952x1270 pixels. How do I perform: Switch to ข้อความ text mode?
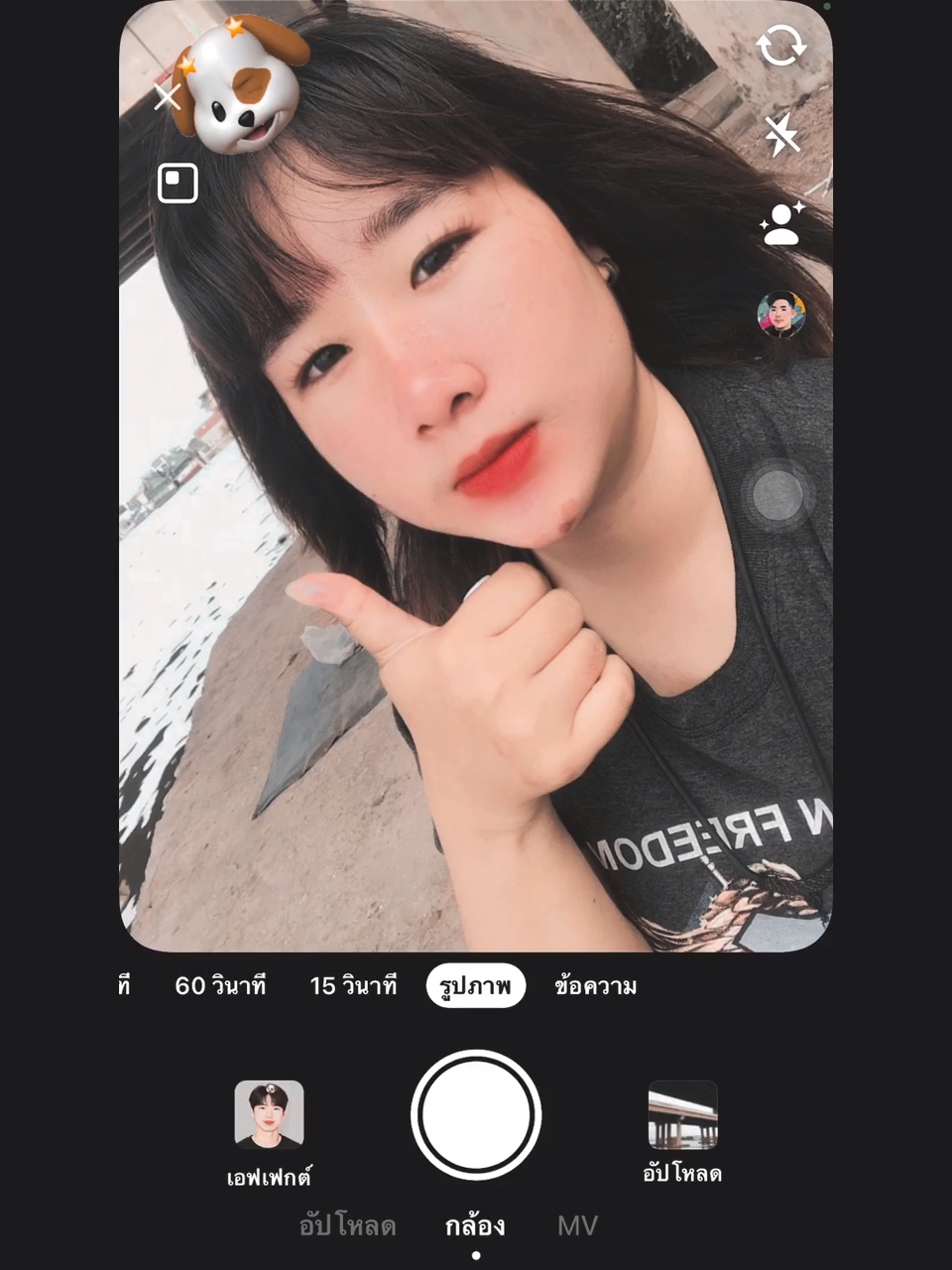(595, 986)
